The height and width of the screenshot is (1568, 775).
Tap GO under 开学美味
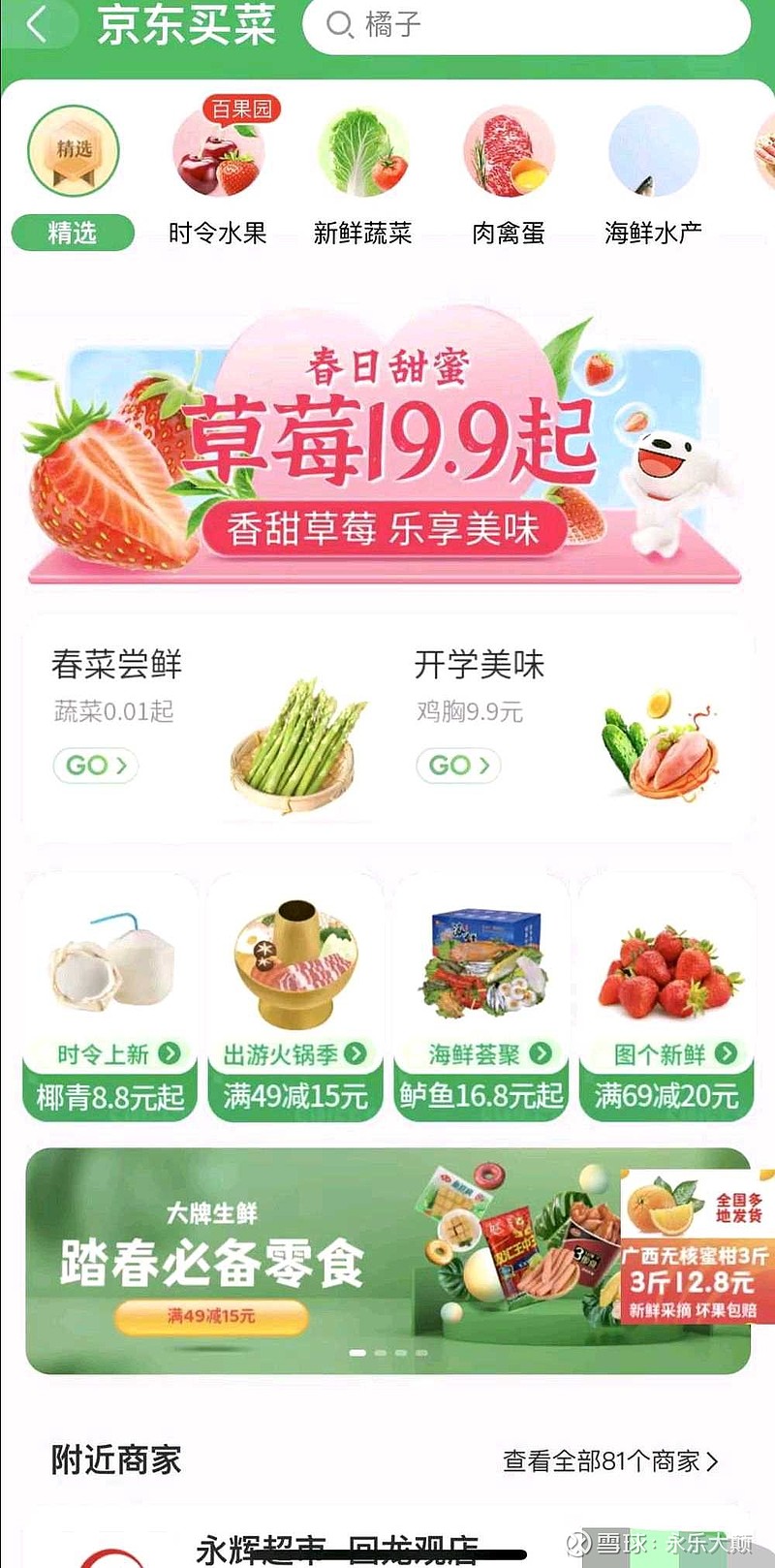[x=459, y=766]
